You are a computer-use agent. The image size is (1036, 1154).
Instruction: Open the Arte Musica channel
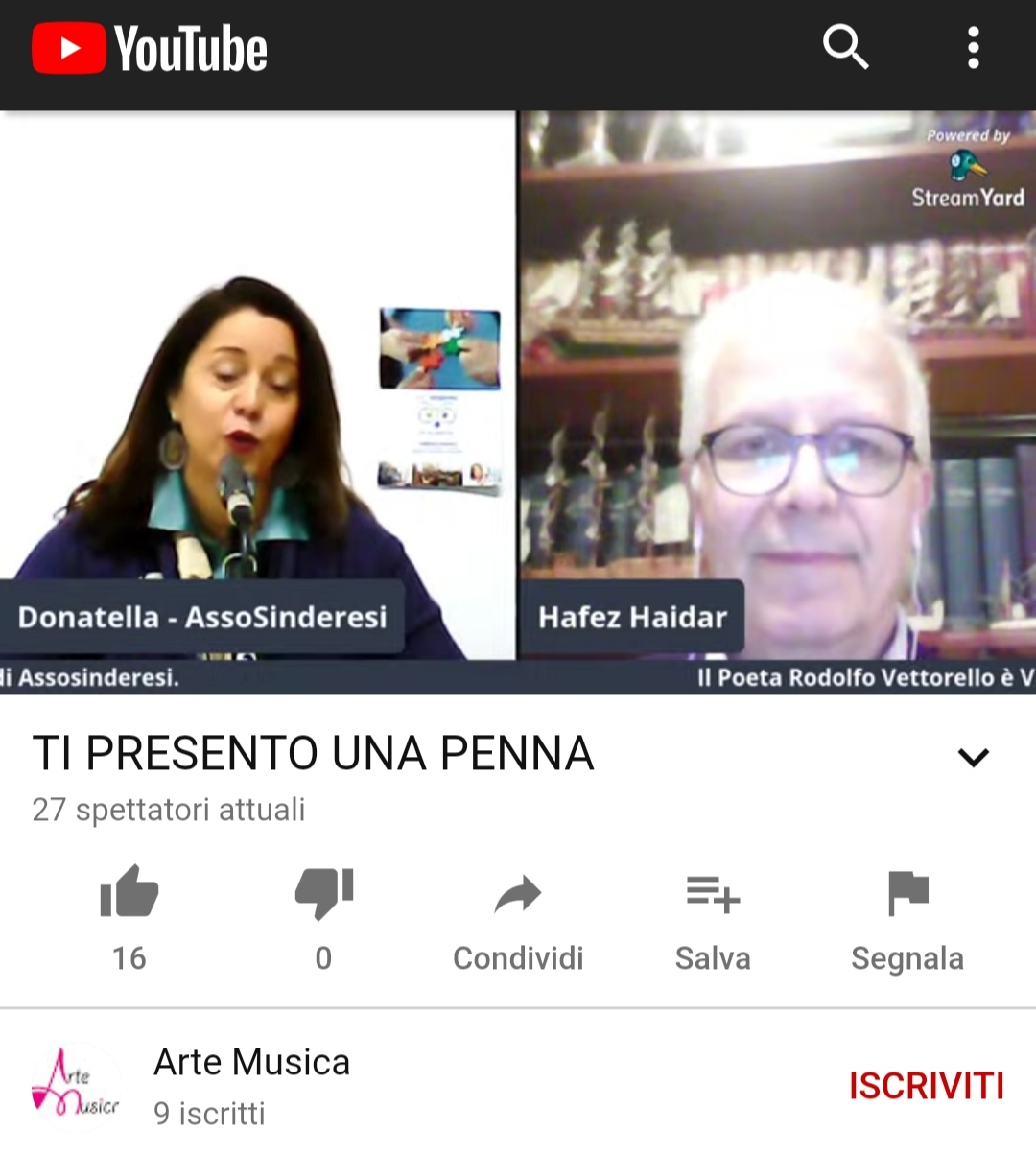click(251, 1063)
